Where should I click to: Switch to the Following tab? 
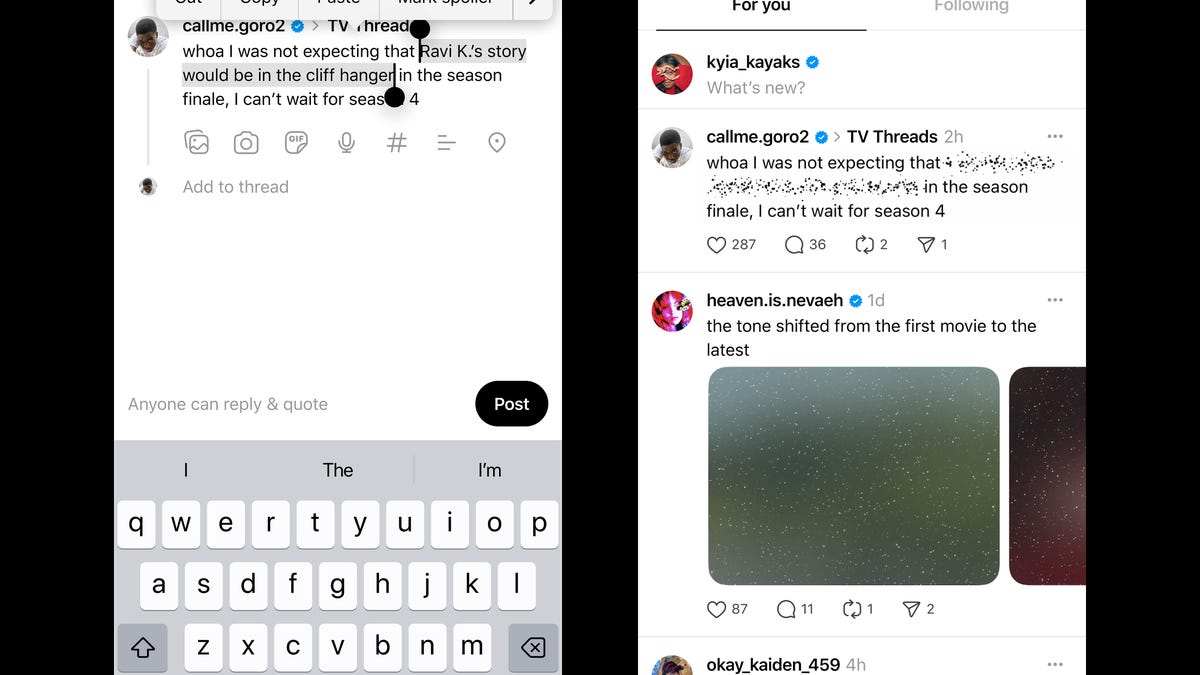tap(970, 7)
